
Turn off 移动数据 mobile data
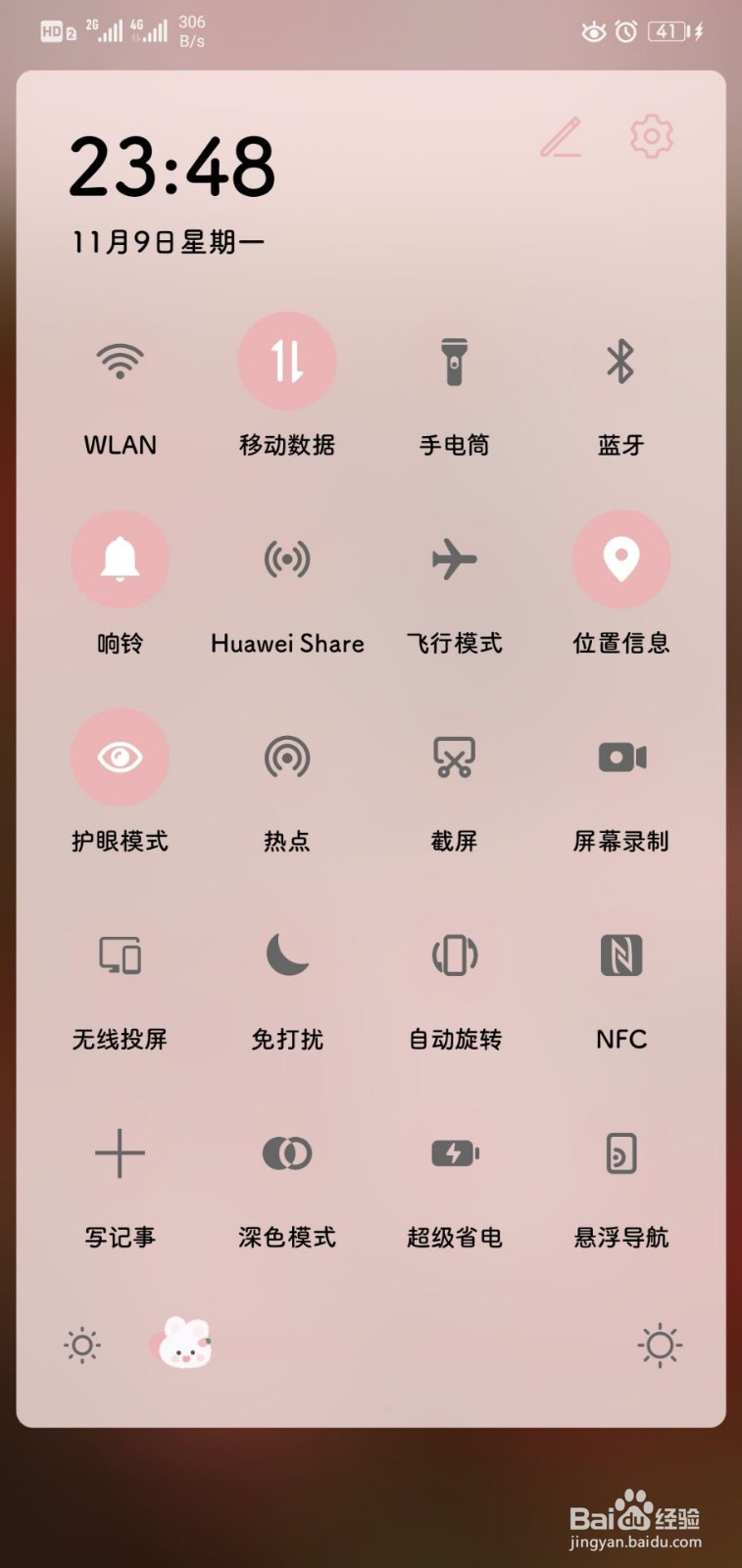coord(287,361)
